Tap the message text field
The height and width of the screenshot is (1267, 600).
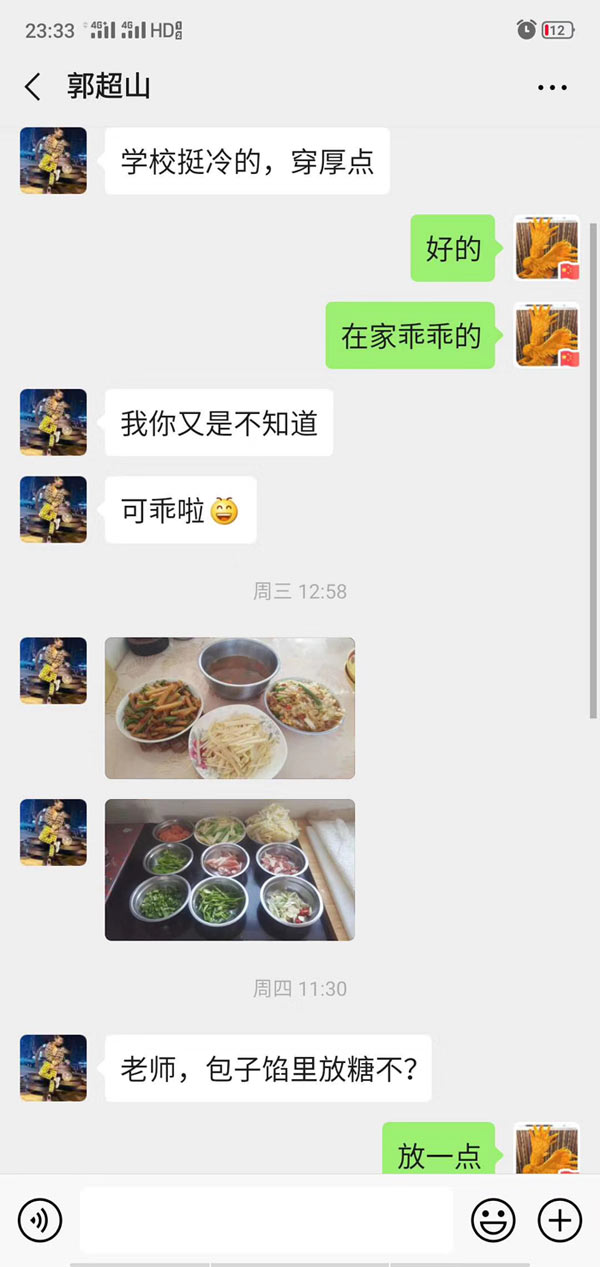266,1220
